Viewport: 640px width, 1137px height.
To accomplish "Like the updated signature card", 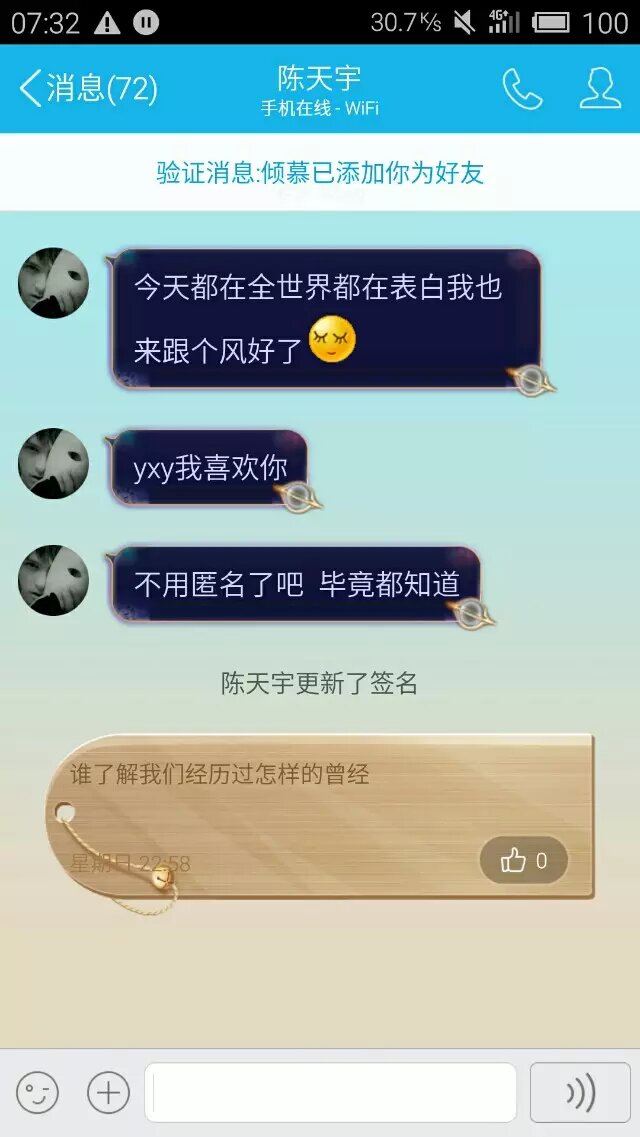I will [x=524, y=860].
